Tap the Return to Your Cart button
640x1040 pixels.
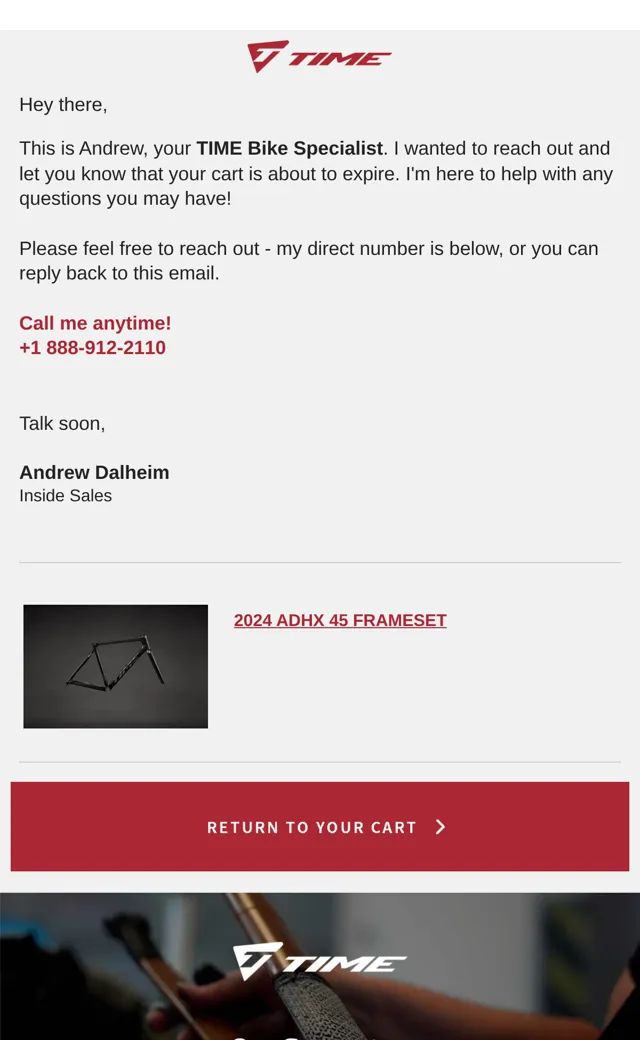[320, 826]
